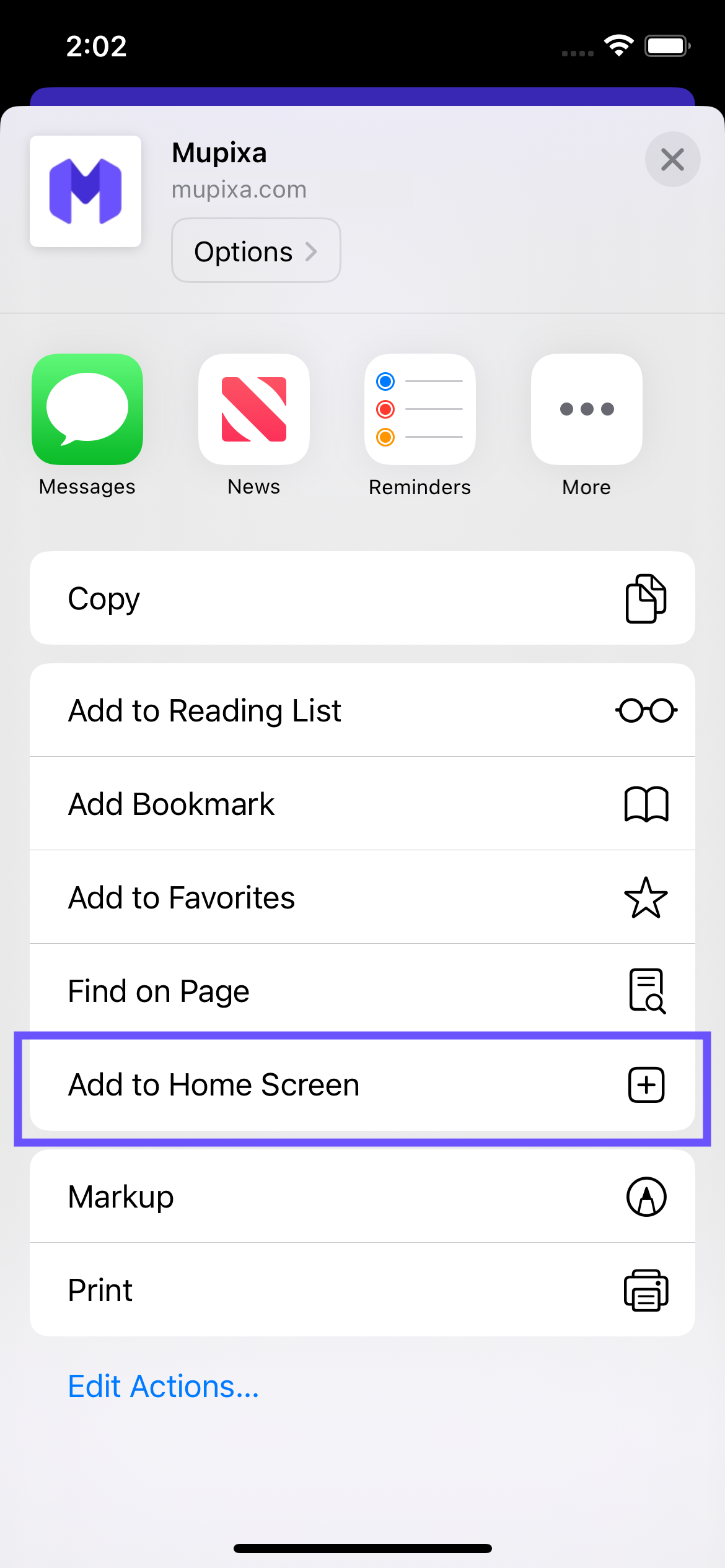725x1568 pixels.
Task: Share the page via Messages
Action: pyautogui.click(x=87, y=409)
